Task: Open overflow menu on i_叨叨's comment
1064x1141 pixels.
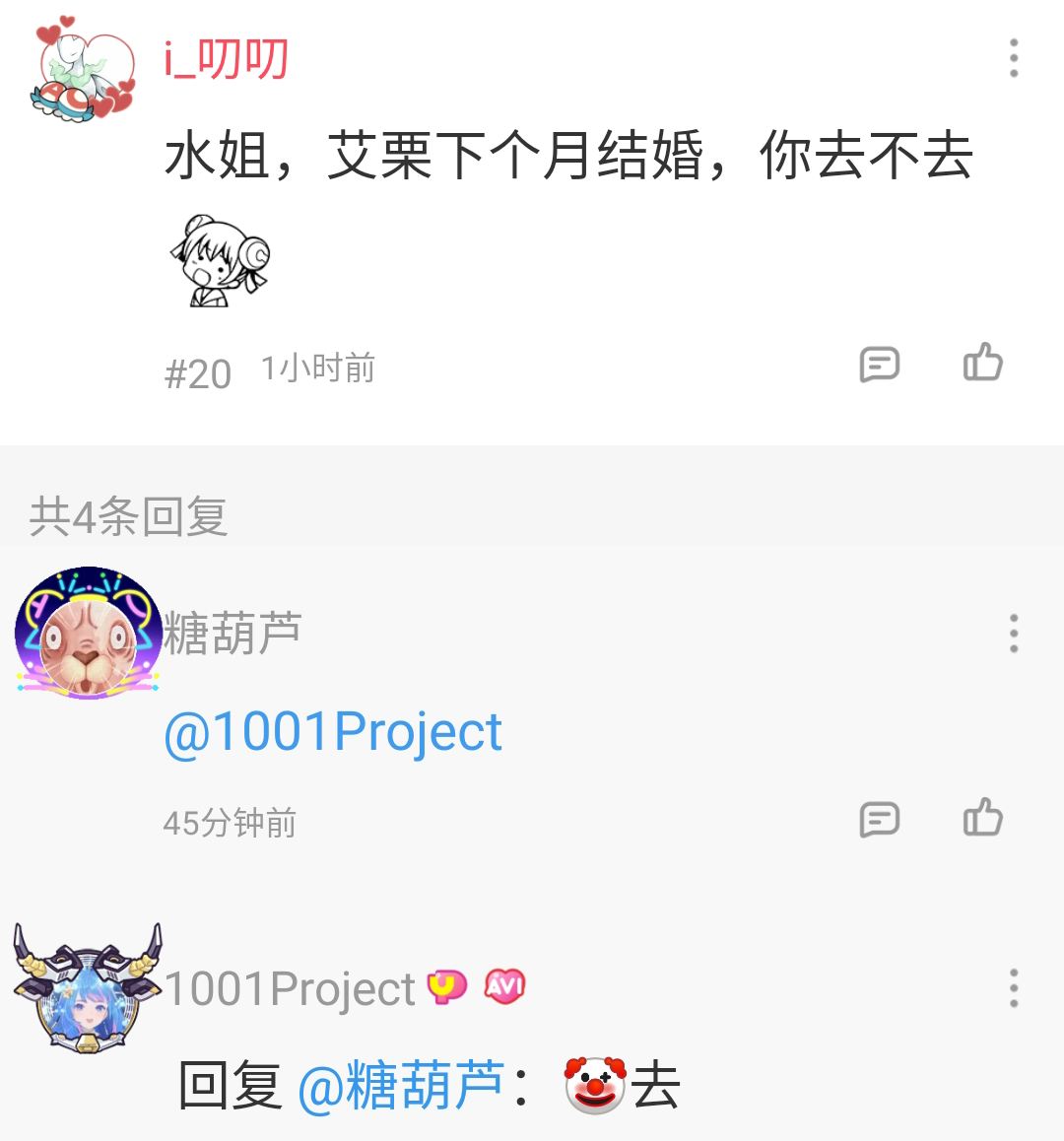Action: [1013, 59]
